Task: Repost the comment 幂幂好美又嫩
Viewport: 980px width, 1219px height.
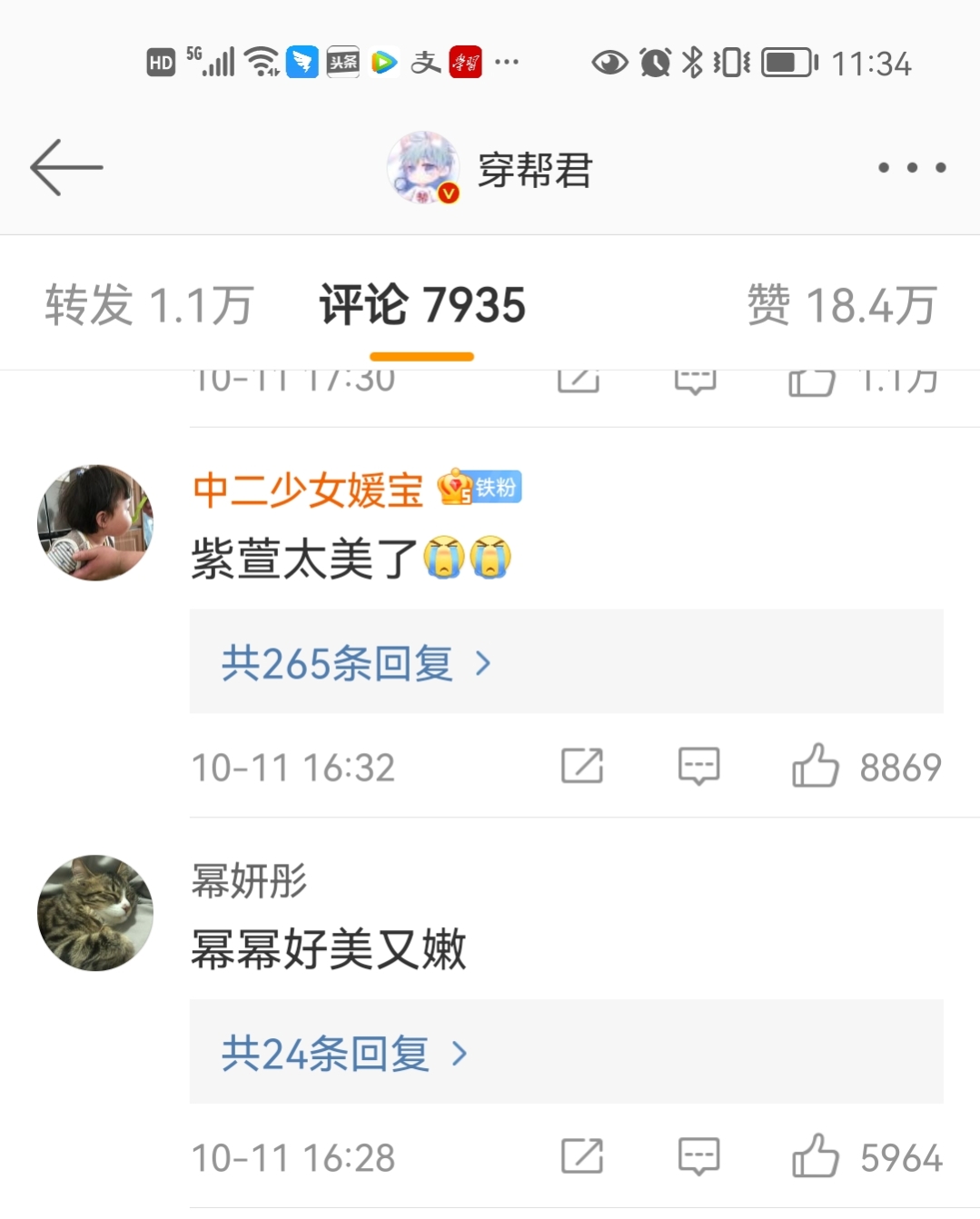Action: point(581,1156)
